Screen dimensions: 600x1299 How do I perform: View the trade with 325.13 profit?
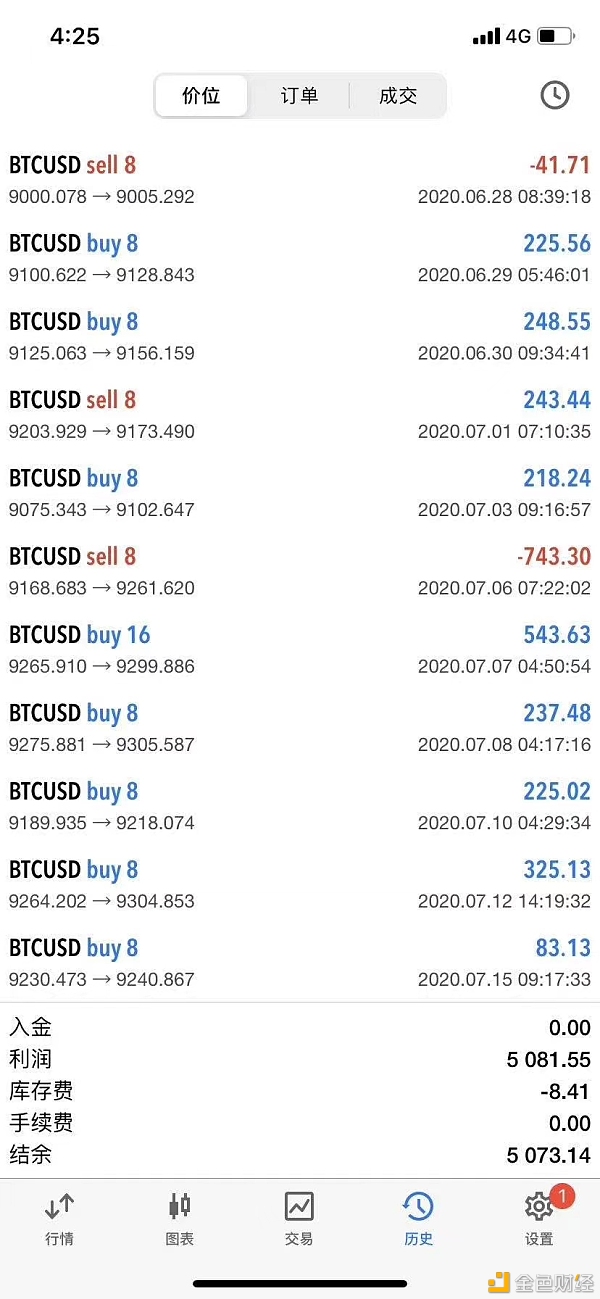(300, 884)
